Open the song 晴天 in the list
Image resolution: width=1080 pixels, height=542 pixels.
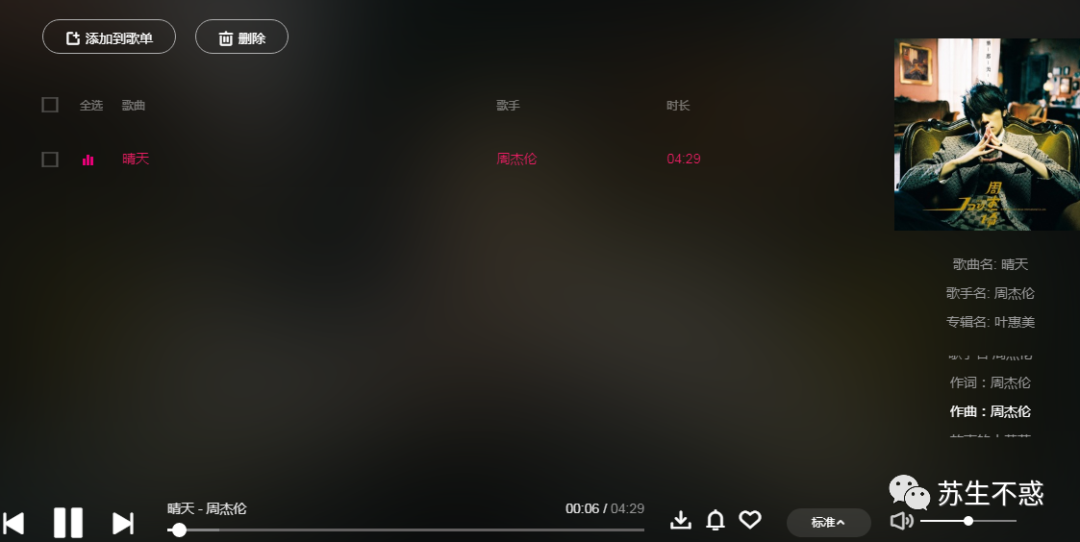(135, 158)
